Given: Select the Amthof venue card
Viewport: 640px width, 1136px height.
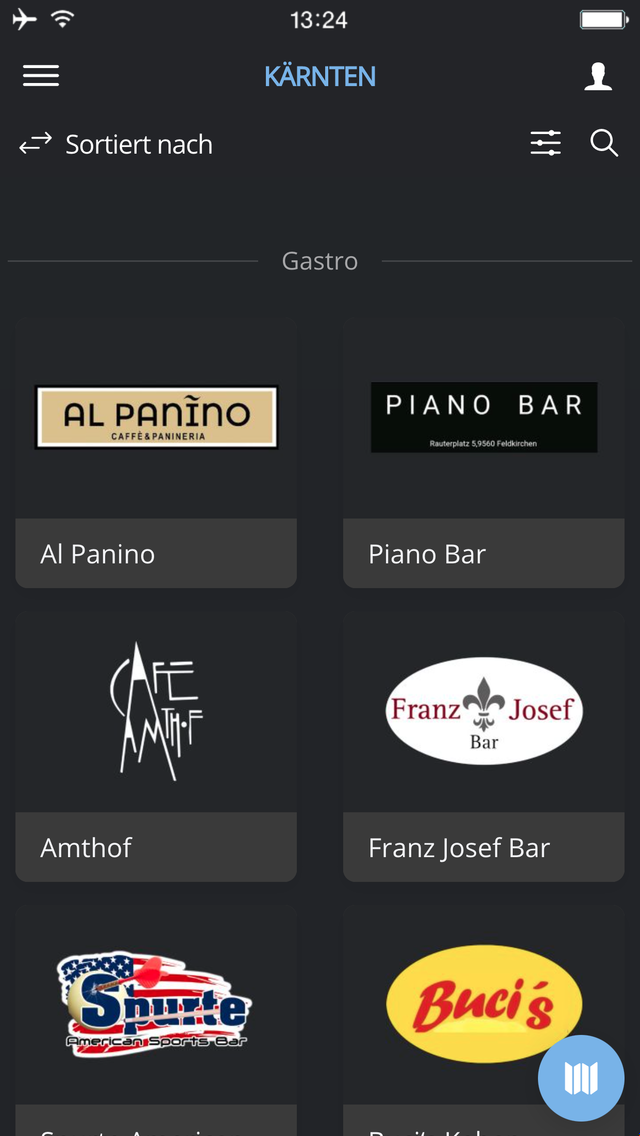Looking at the screenshot, I should pyautogui.click(x=156, y=746).
